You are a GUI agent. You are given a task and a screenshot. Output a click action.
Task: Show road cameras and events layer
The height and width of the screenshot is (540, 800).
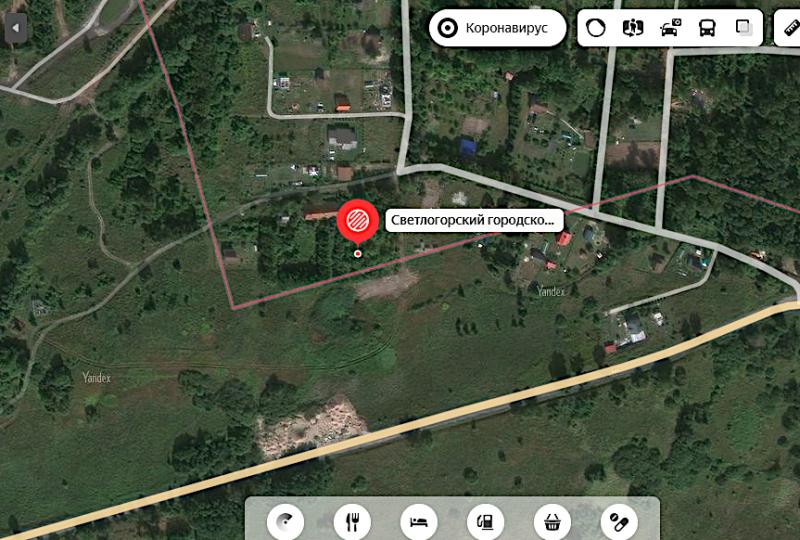click(x=670, y=28)
